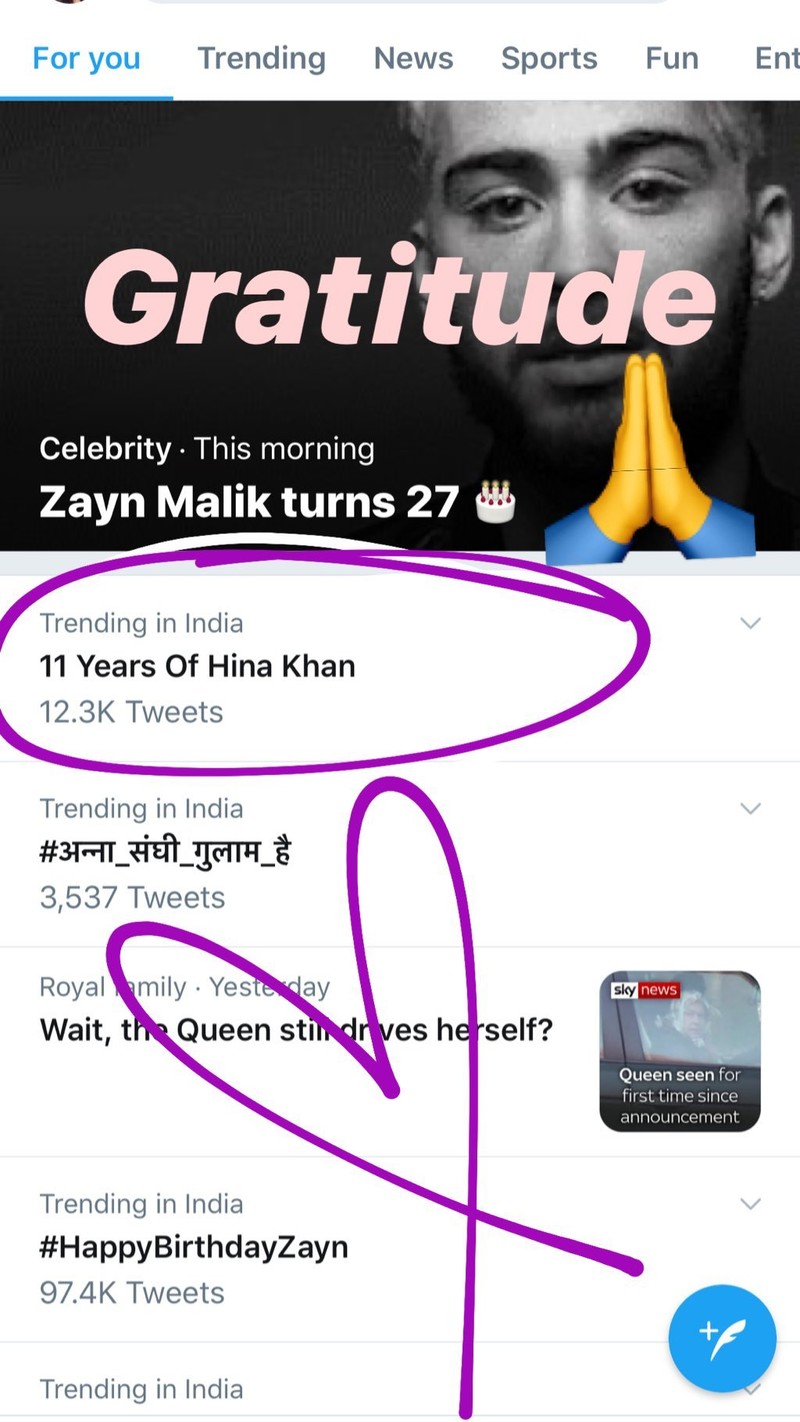
Task: Switch to the Trending tab
Action: pyautogui.click(x=261, y=58)
